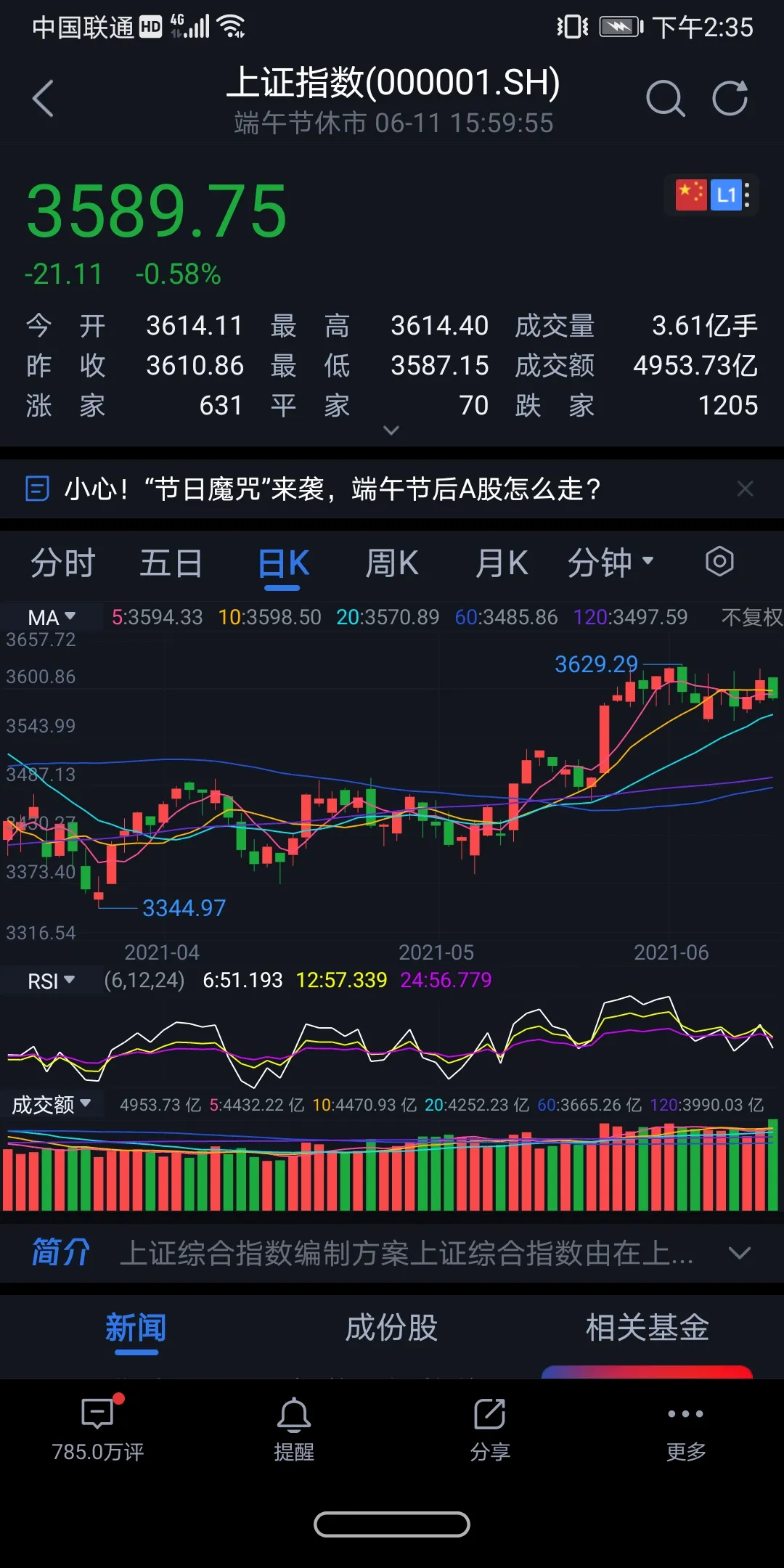Select the 周K chart tab
The width and height of the screenshot is (784, 1568).
(x=391, y=563)
